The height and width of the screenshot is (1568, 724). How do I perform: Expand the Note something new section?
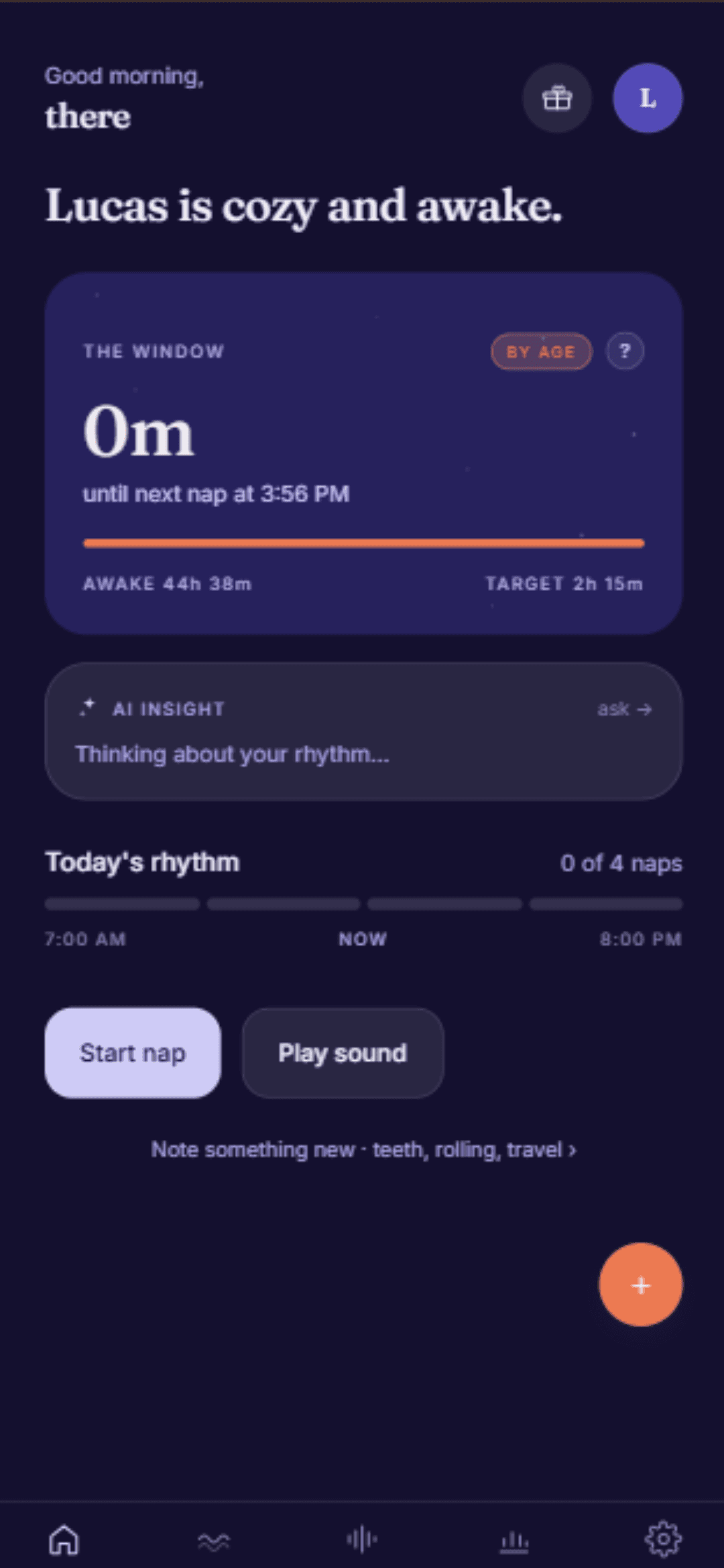363,1149
